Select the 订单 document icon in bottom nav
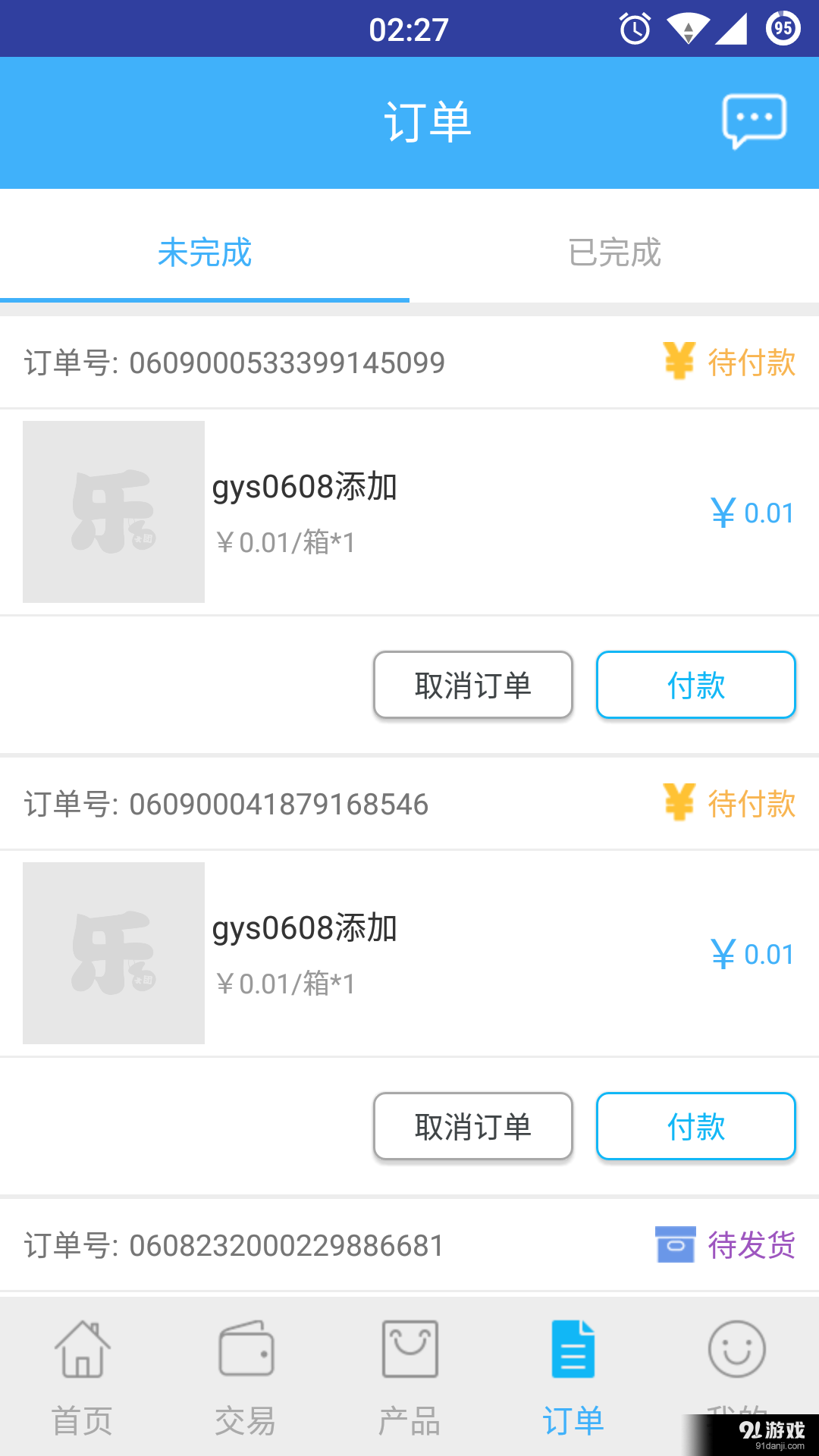The height and width of the screenshot is (1456, 819). coord(573,1350)
